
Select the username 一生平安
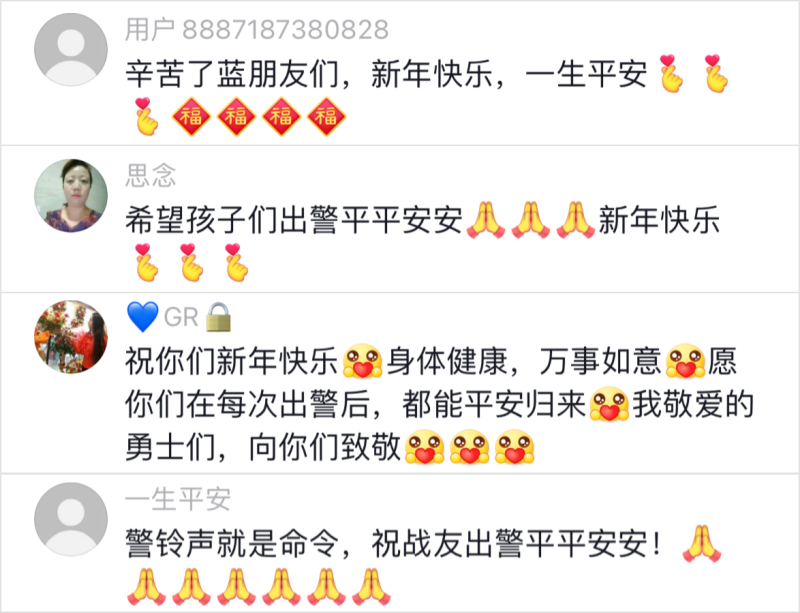point(178,499)
